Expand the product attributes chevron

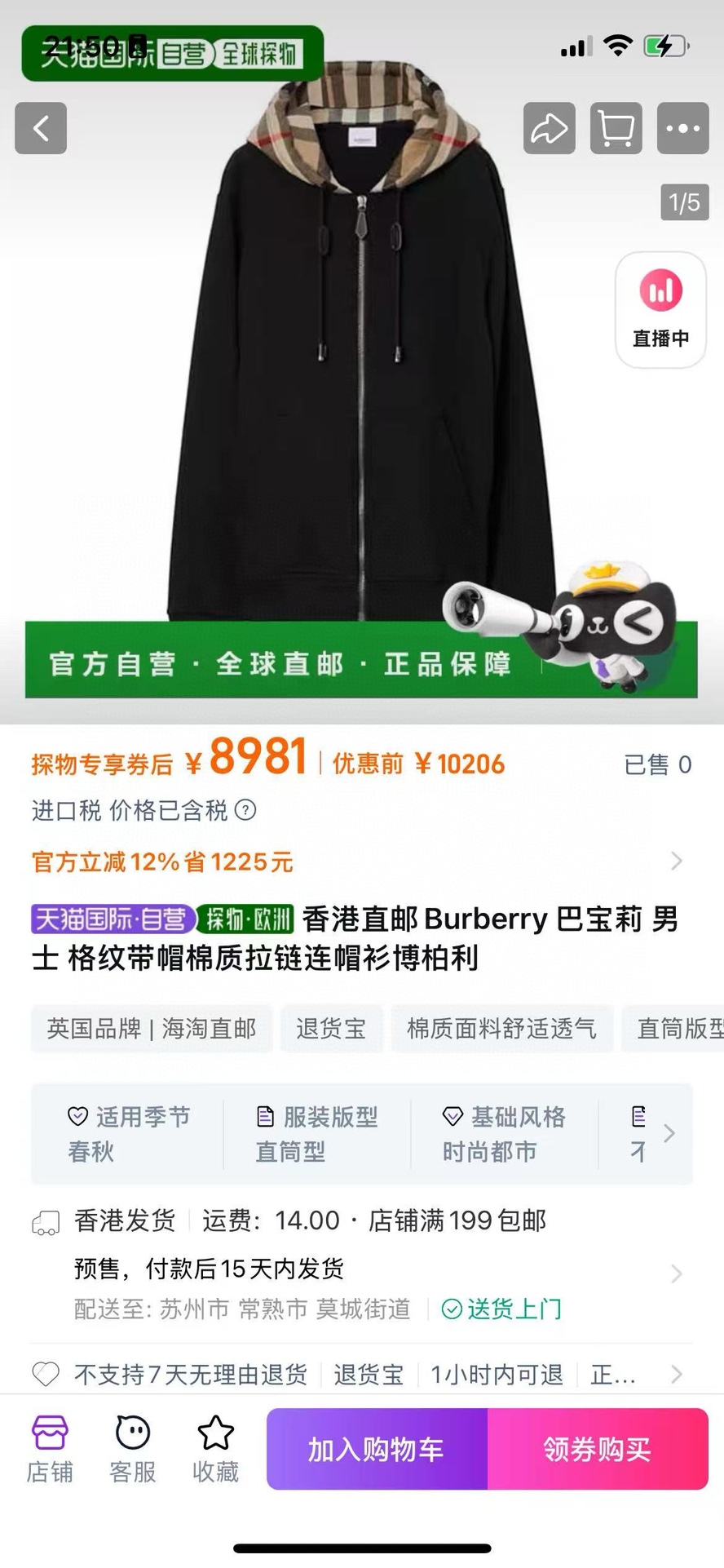coord(669,1133)
